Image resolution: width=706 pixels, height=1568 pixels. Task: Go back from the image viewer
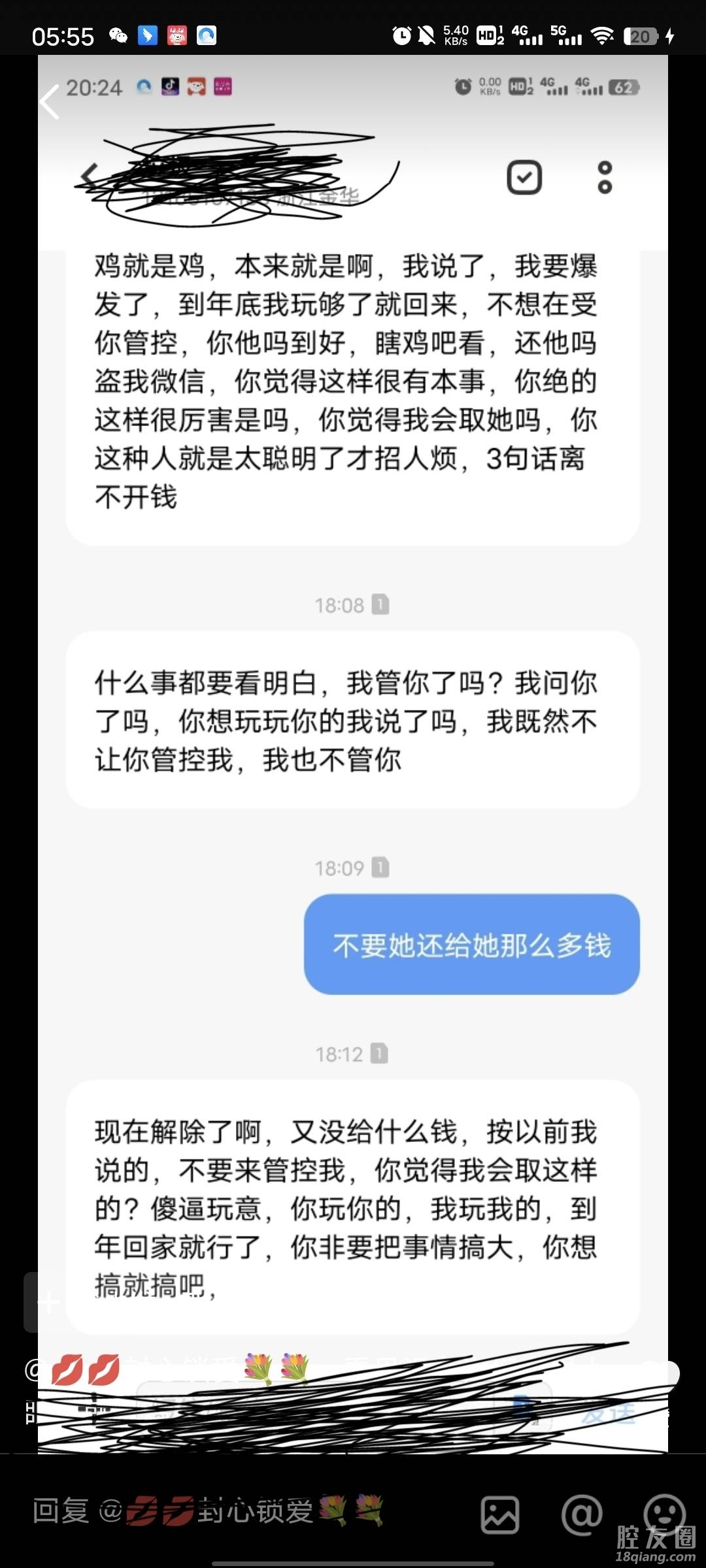click(50, 103)
